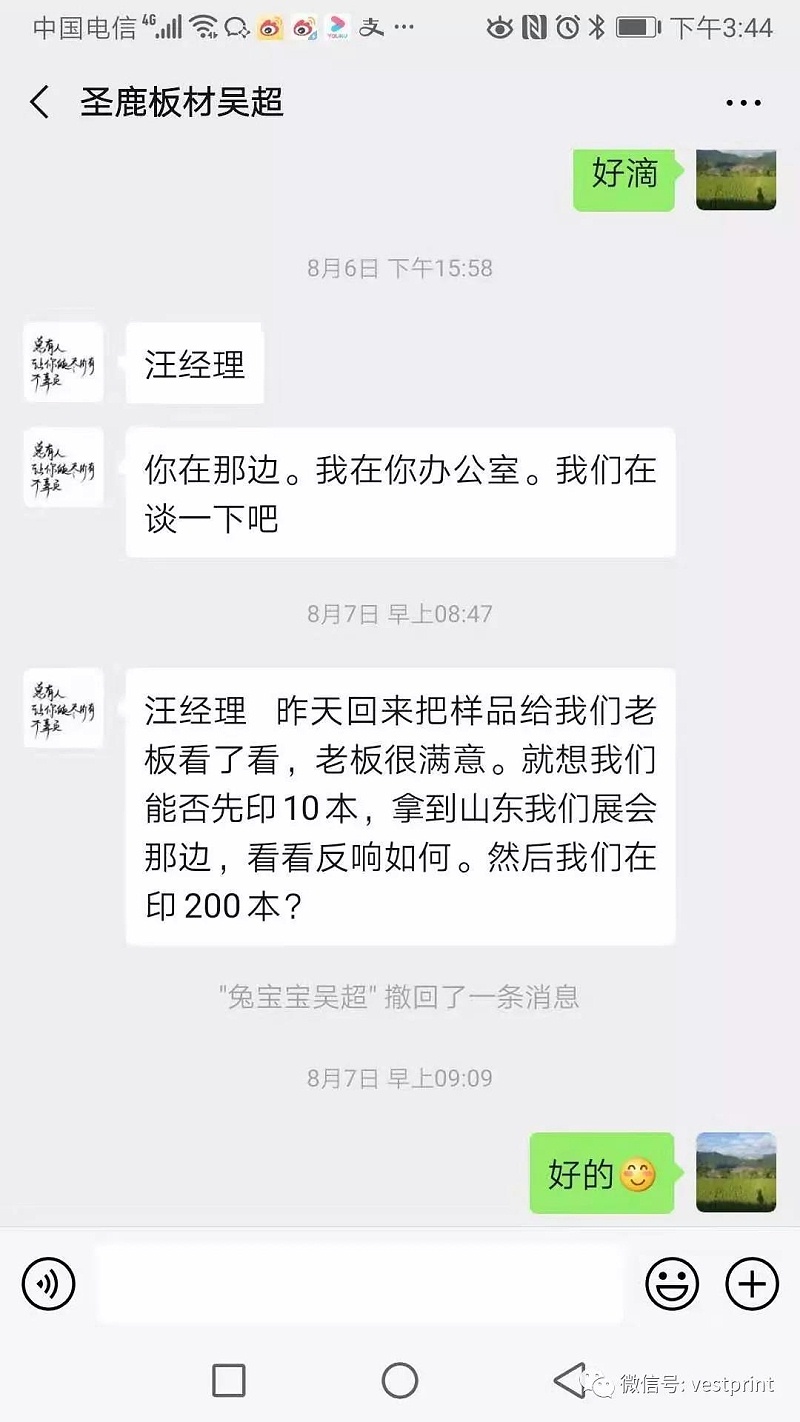800x1422 pixels.
Task: Open the emoji picker icon
Action: (x=673, y=1283)
